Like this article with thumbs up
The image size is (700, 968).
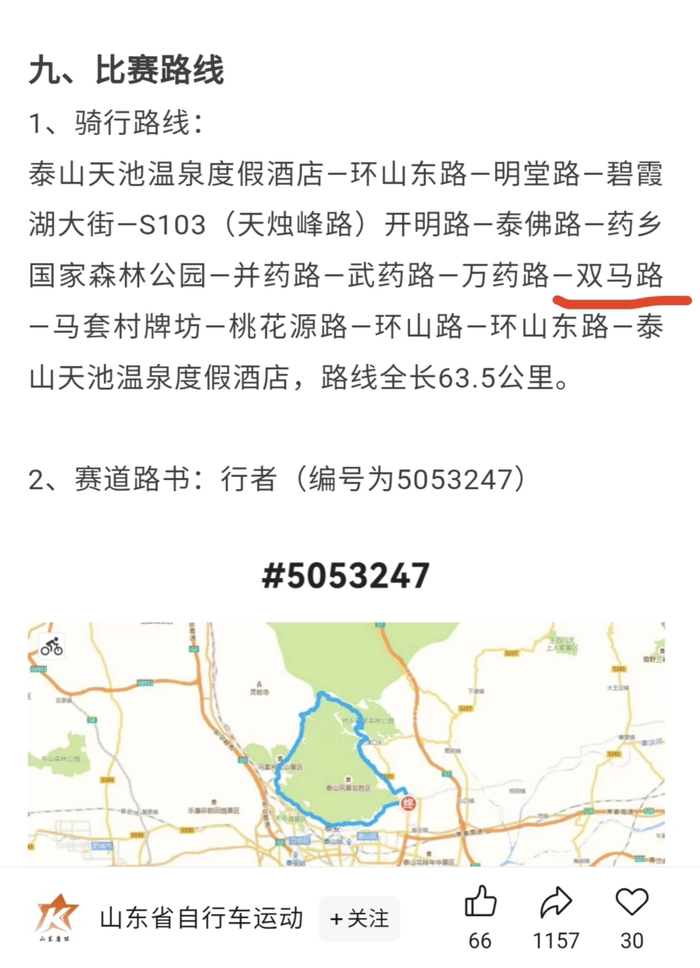click(480, 903)
